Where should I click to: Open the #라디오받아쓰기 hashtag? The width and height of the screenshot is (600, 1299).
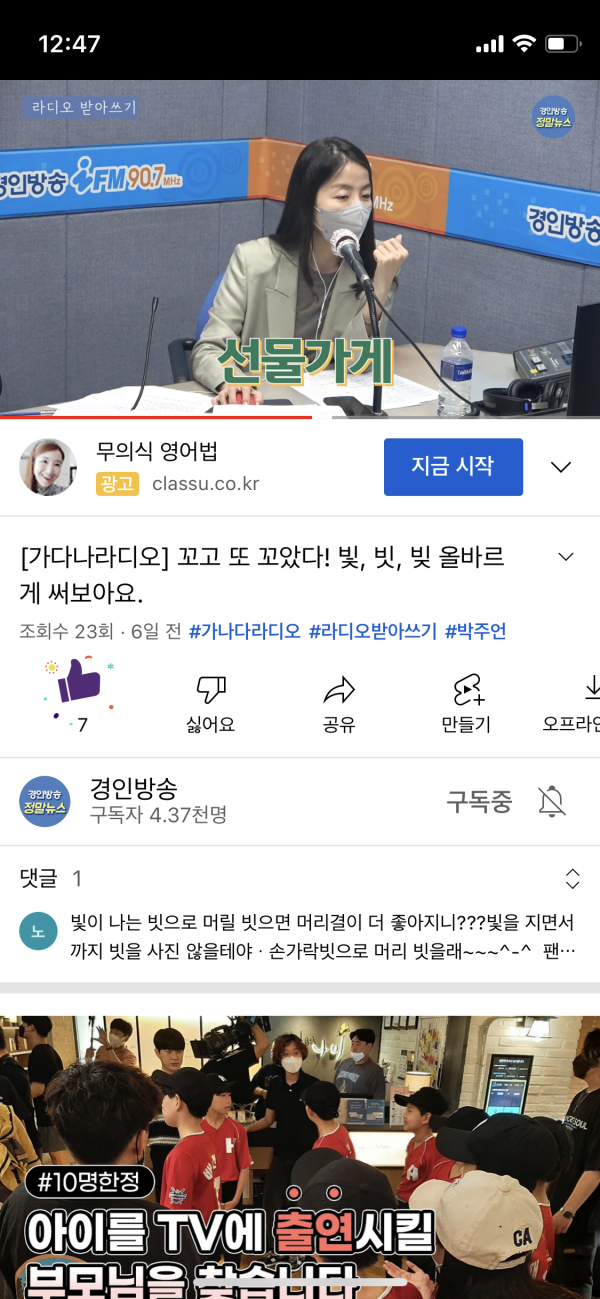click(x=372, y=631)
